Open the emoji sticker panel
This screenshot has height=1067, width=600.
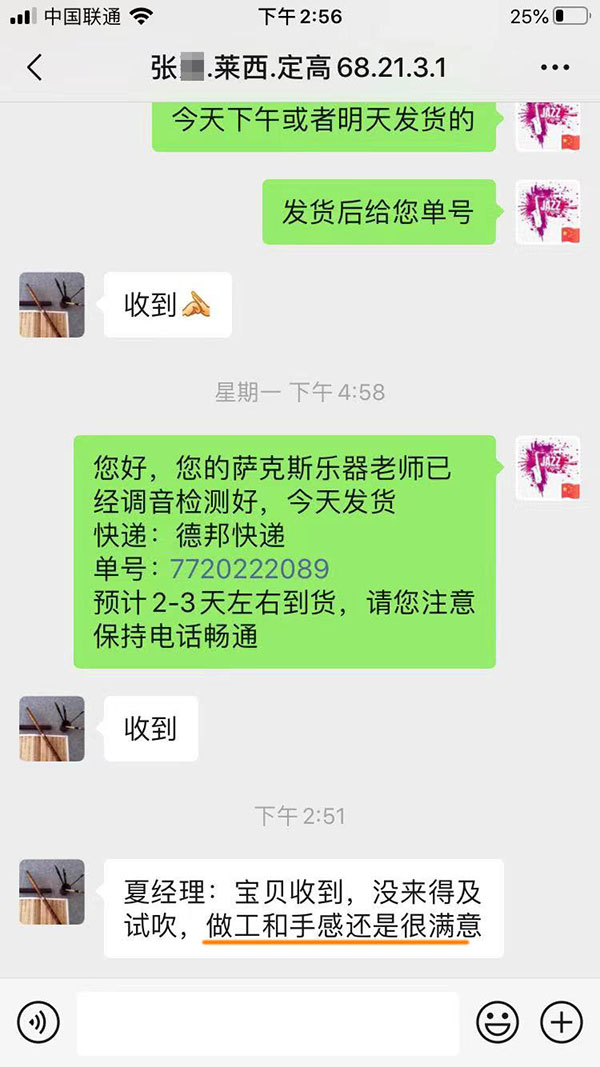[x=496, y=1022]
